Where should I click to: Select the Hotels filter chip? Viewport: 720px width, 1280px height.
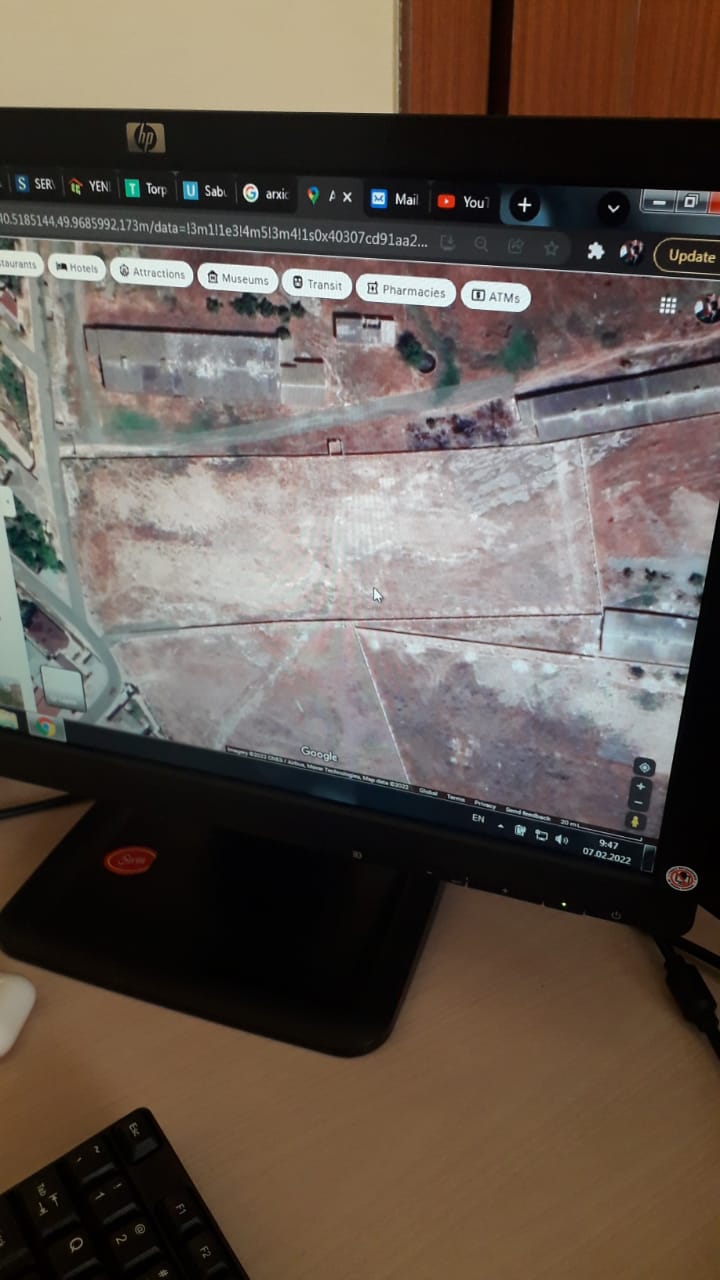pyautogui.click(x=77, y=268)
